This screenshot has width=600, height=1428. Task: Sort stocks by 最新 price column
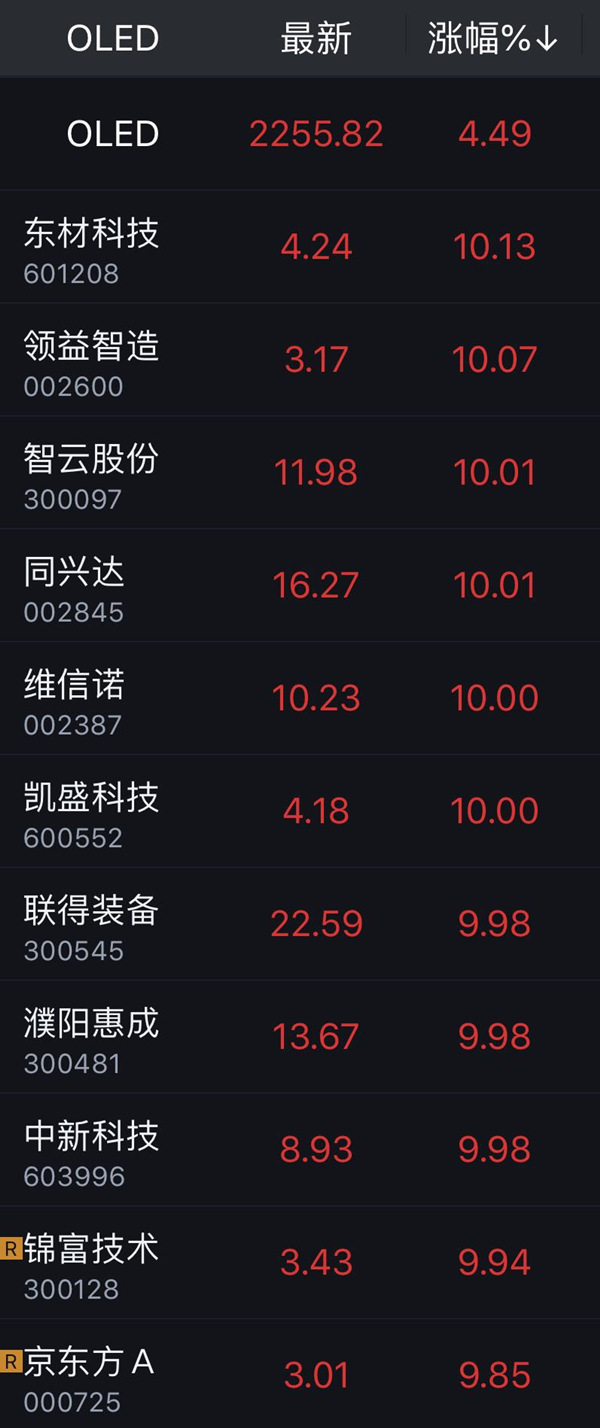(316, 38)
